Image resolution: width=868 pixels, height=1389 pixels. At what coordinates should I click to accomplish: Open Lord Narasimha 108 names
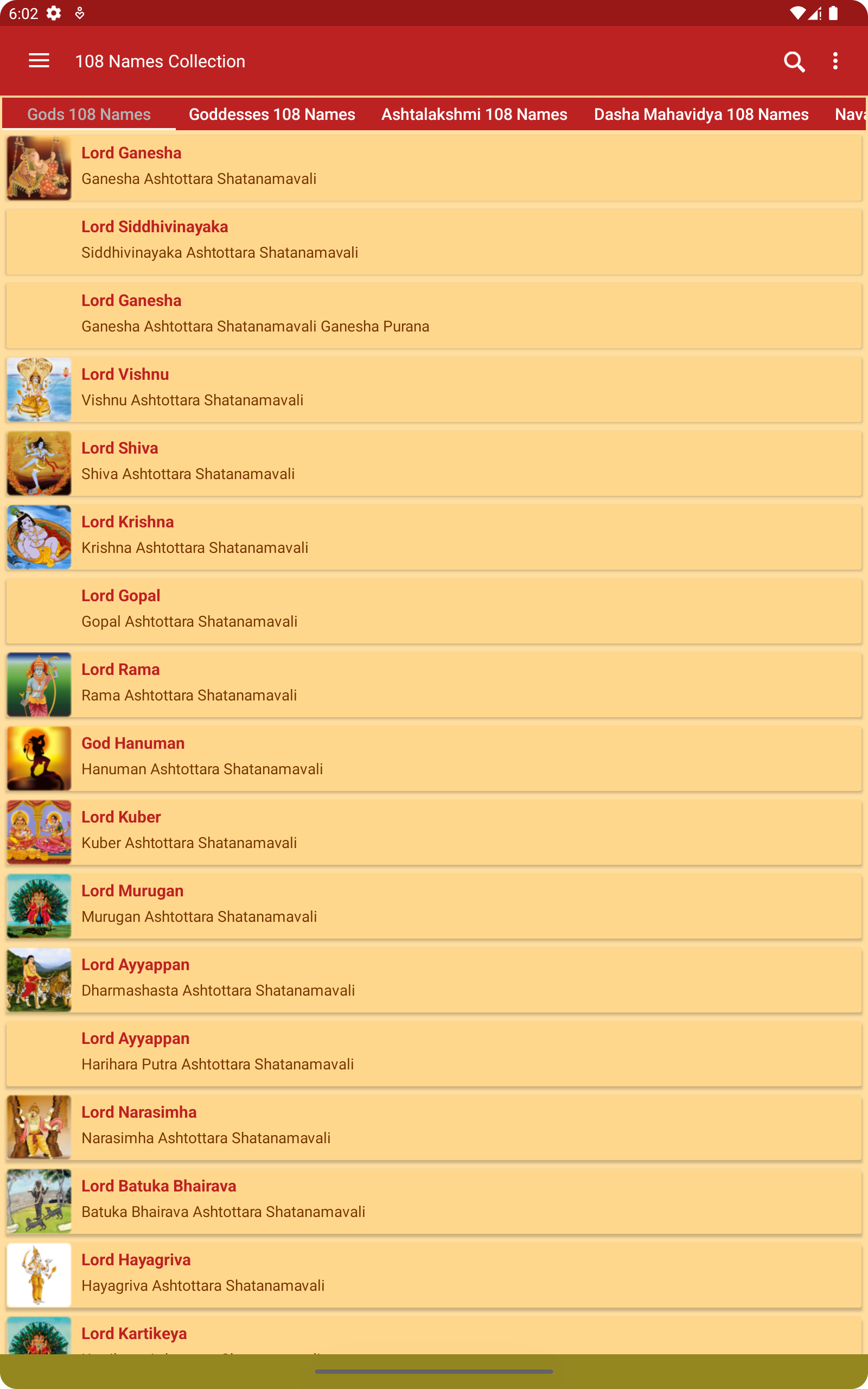pyautogui.click(x=433, y=1126)
